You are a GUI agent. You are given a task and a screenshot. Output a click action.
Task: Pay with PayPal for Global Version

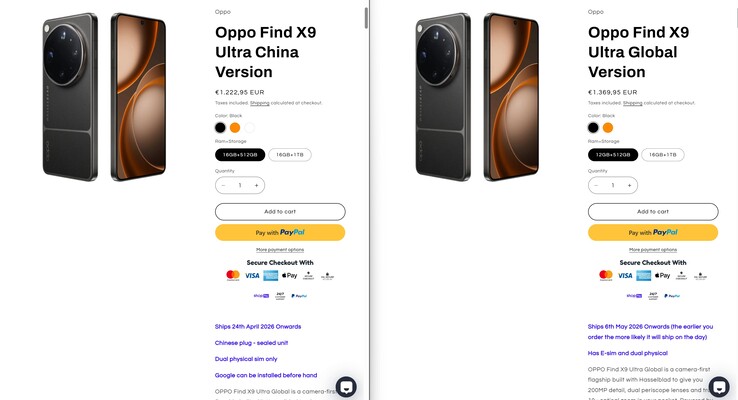click(x=653, y=232)
